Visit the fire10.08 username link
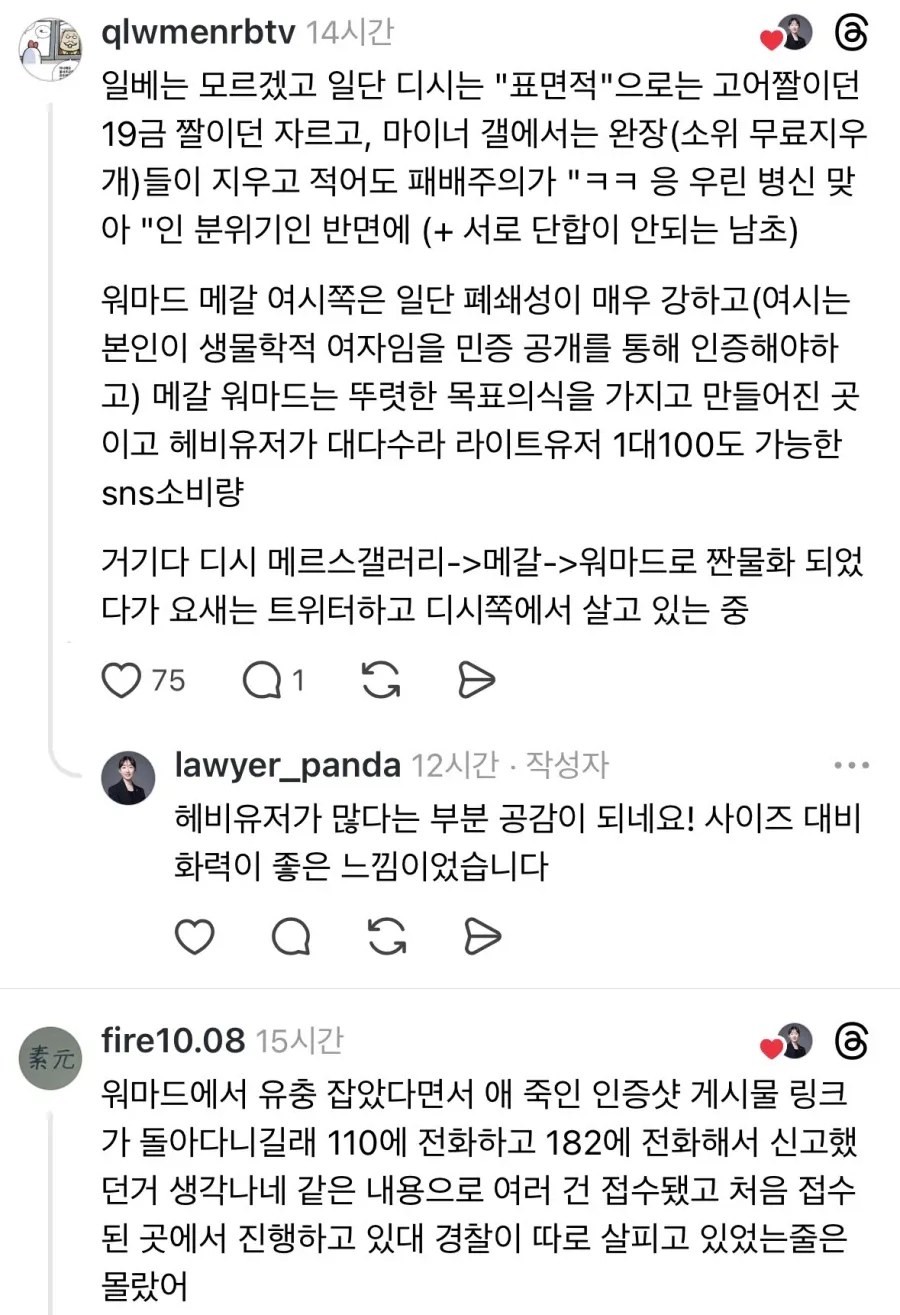Screen dimensions: 900x1315 tap(173, 1040)
